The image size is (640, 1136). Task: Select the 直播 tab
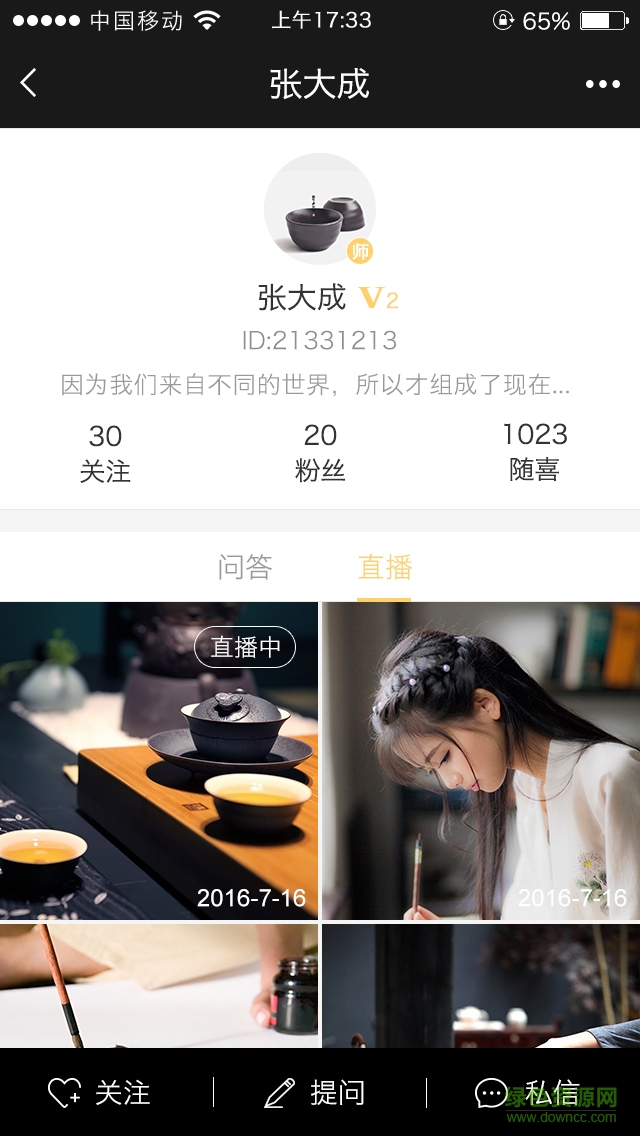tap(385, 567)
